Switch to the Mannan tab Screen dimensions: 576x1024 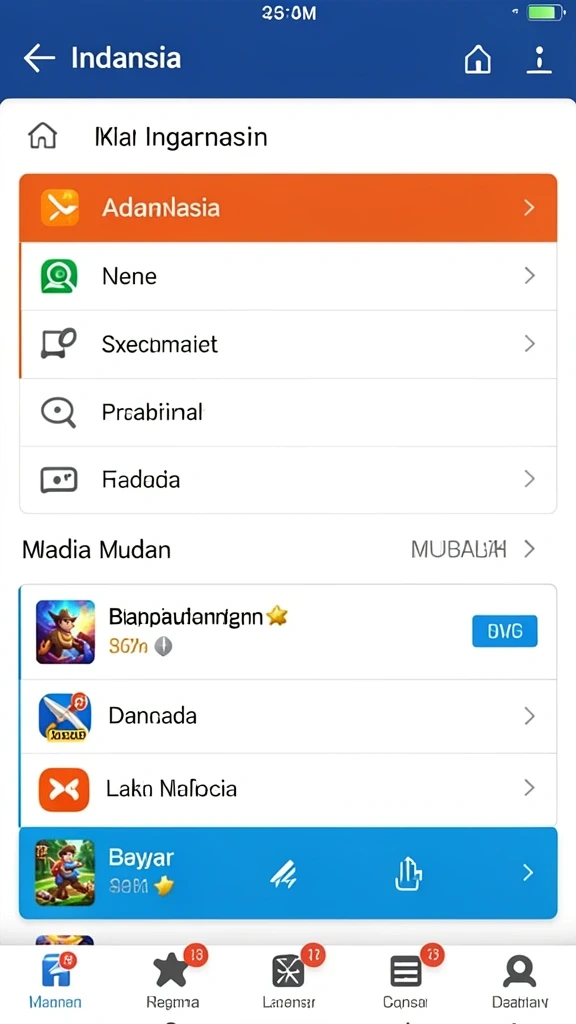coord(56,980)
